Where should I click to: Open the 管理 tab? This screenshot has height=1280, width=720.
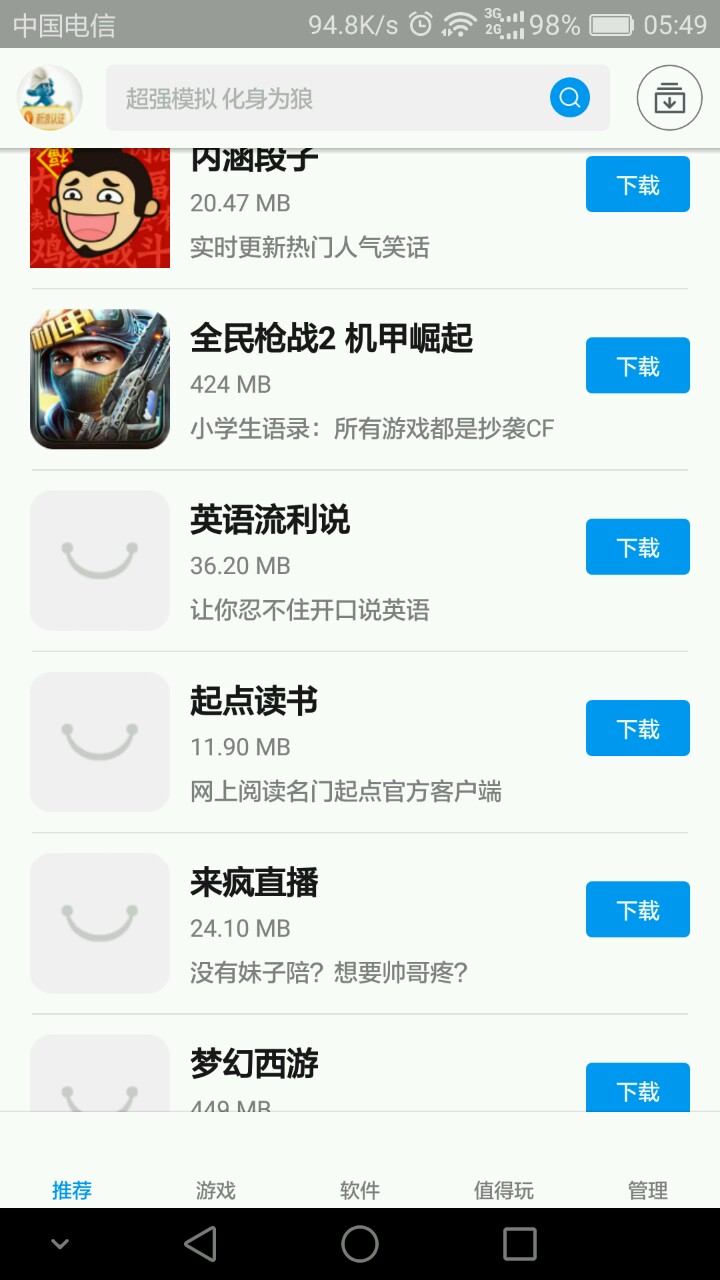648,1190
